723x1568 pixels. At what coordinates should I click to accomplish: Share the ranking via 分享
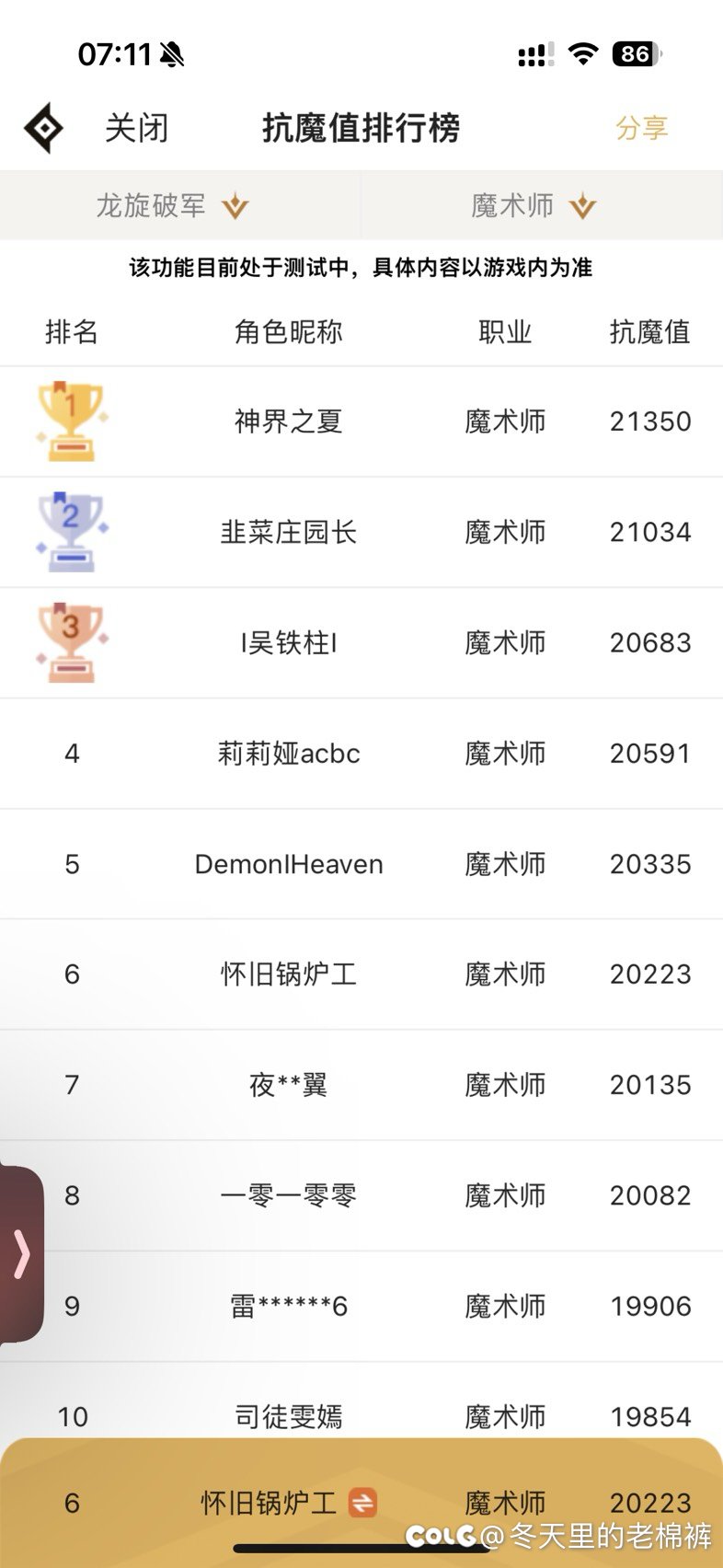pyautogui.click(x=642, y=128)
